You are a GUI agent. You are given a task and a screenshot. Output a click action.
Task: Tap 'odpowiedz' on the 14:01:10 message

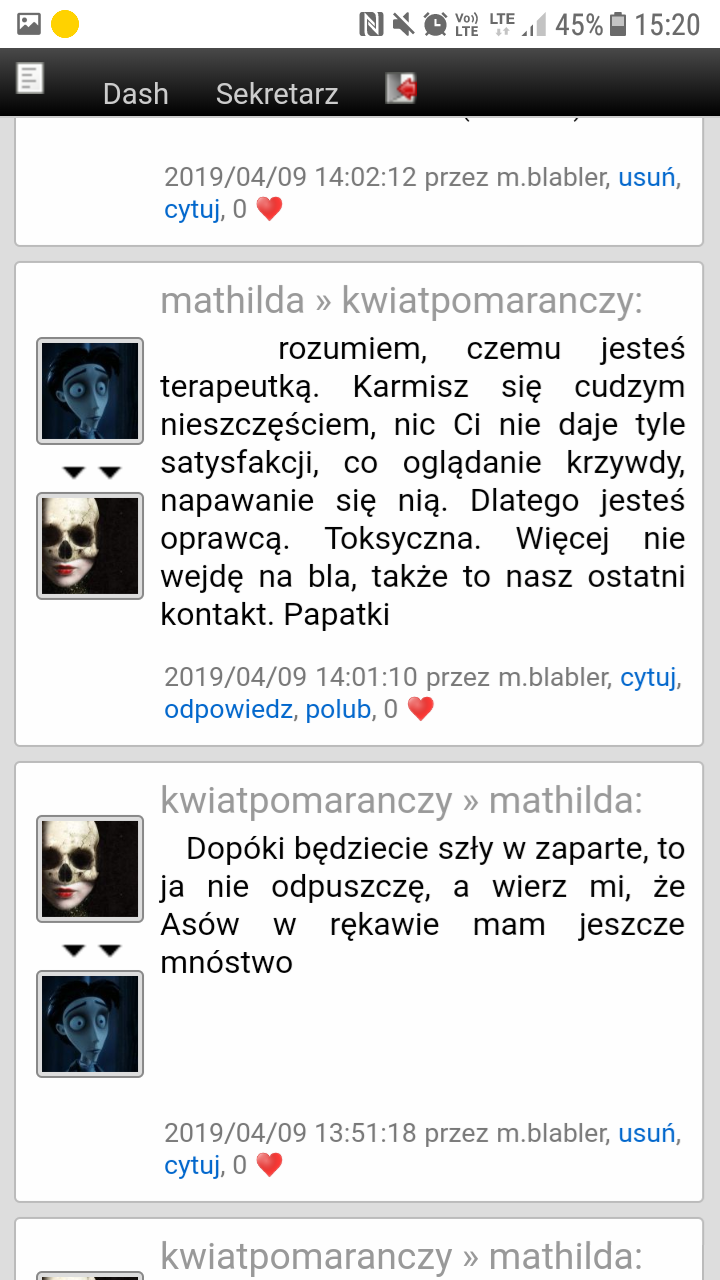(x=229, y=710)
